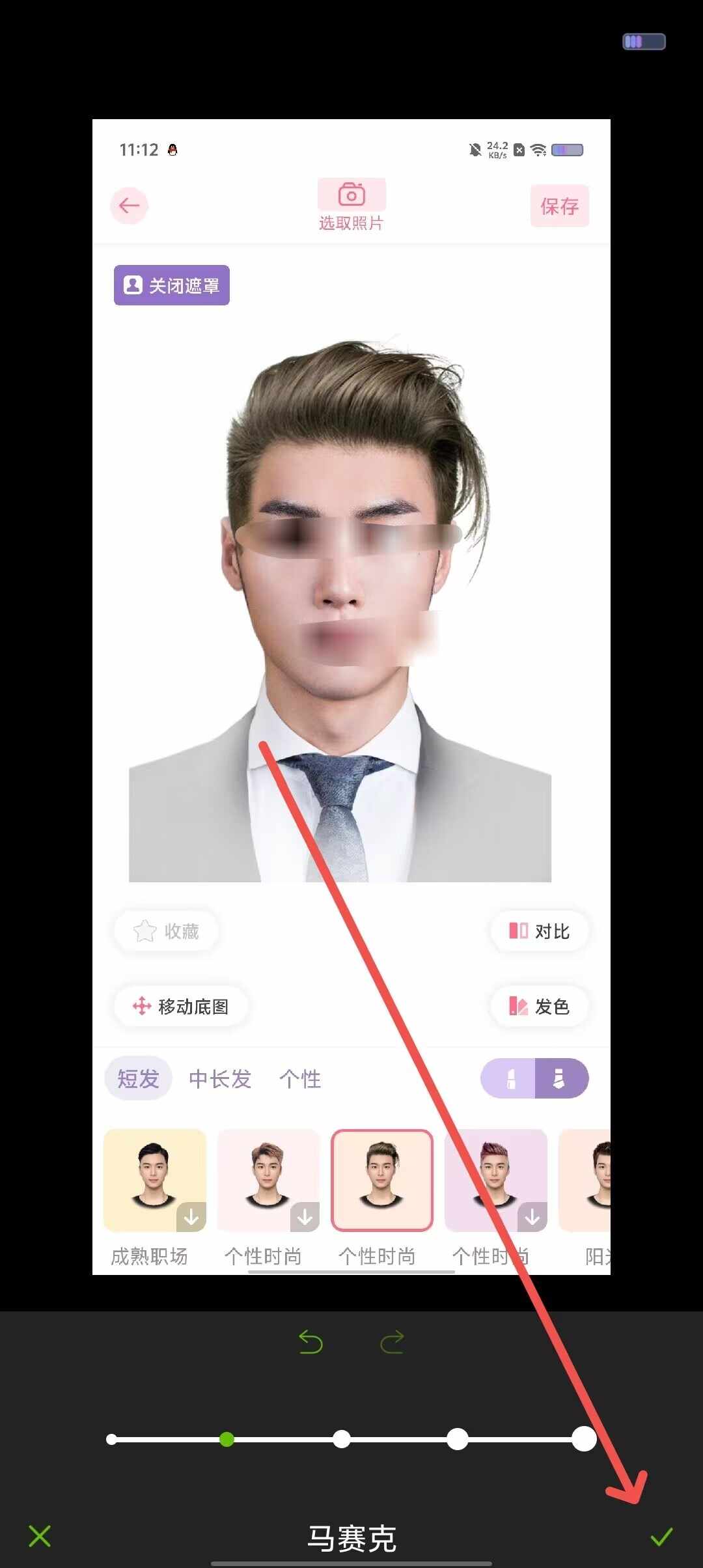Cancel mosaic editing with the X
Viewport: 703px width, 1568px height.
pyautogui.click(x=40, y=1536)
